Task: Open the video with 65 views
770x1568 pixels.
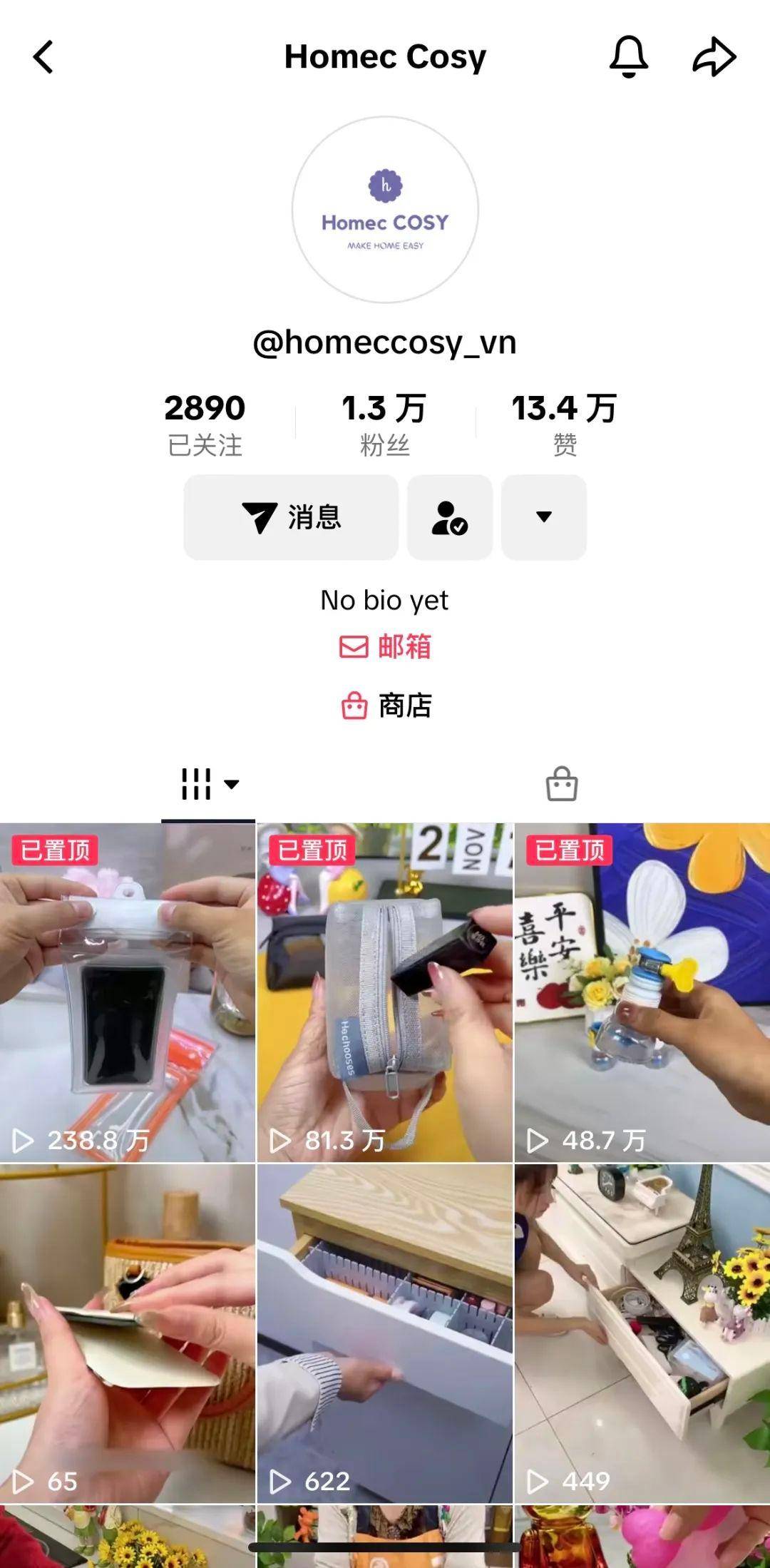Action: (128, 1334)
